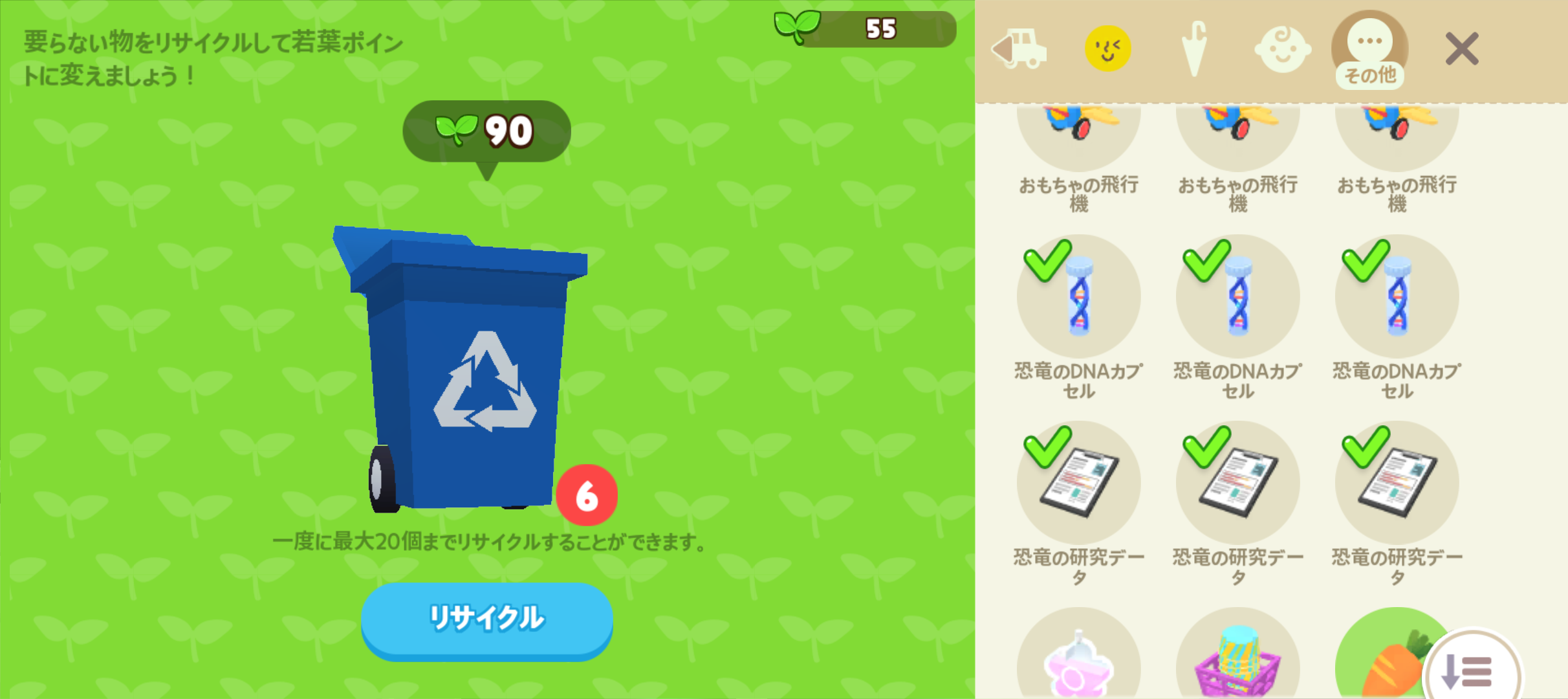The image size is (1568, 699).
Task: Deselect the second 恐竜のDNAカプセル item
Action: (1237, 296)
